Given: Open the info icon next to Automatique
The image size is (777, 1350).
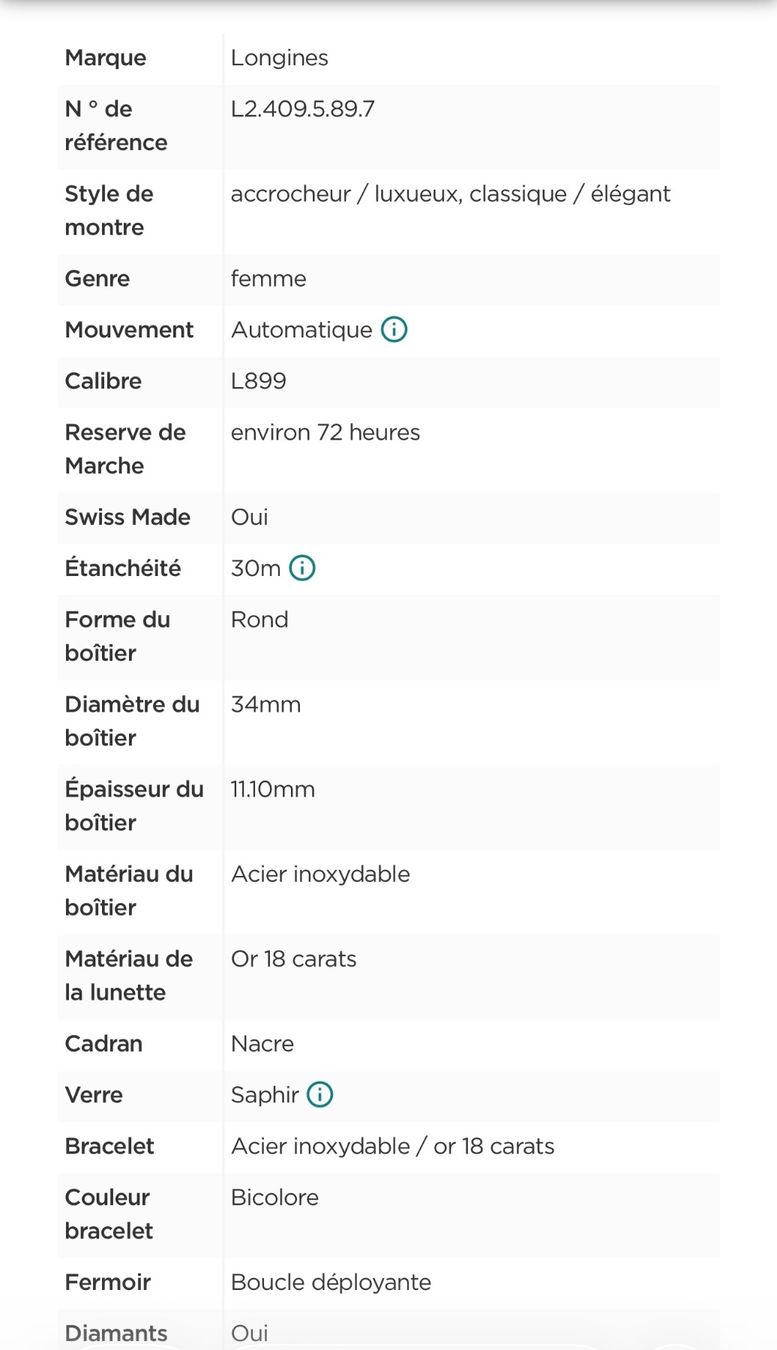Looking at the screenshot, I should [x=395, y=330].
